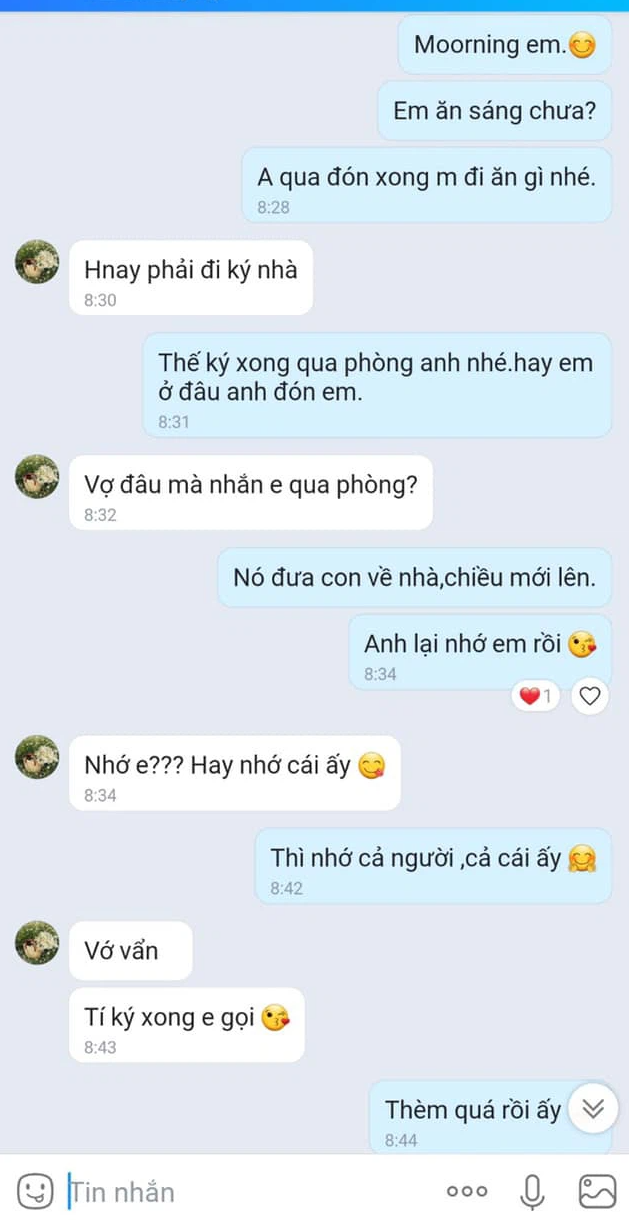Open the three-dot more options
This screenshot has height=1220, width=629.
pyautogui.click(x=467, y=1191)
